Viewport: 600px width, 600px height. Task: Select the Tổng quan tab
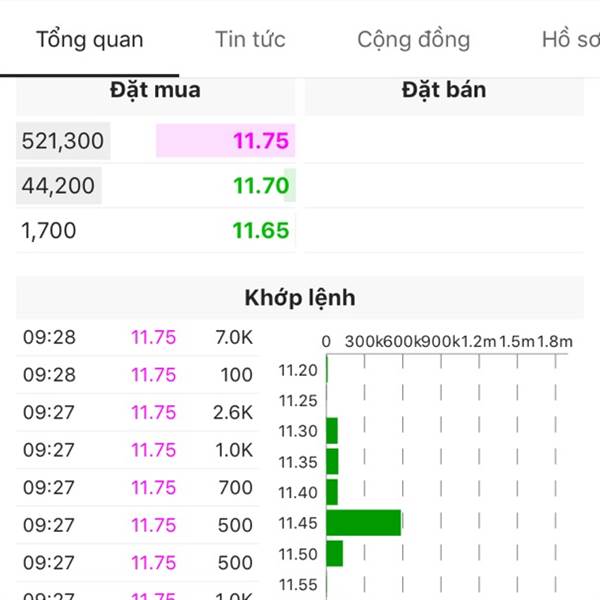click(x=89, y=40)
